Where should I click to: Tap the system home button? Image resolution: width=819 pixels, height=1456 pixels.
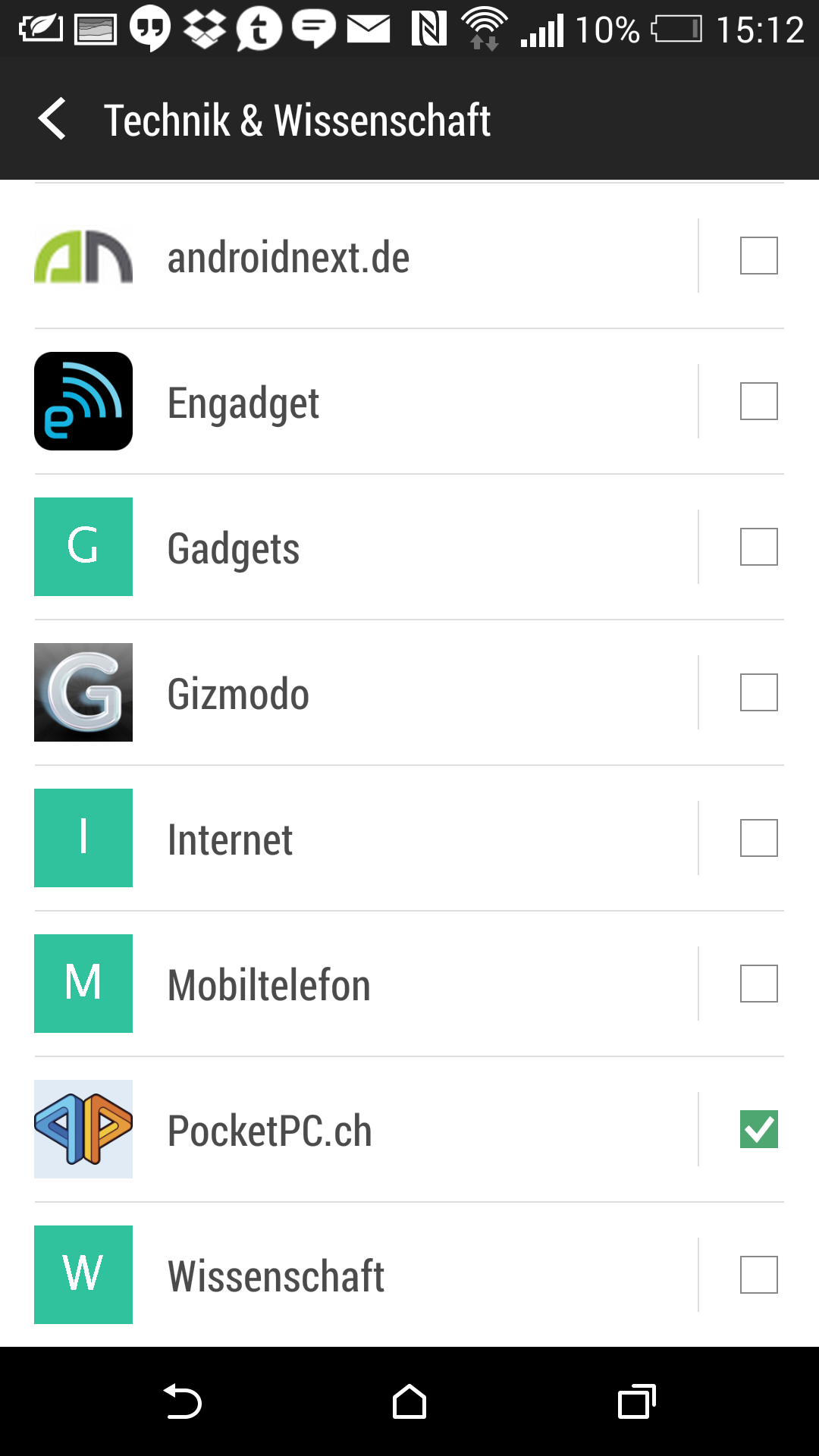409,1401
